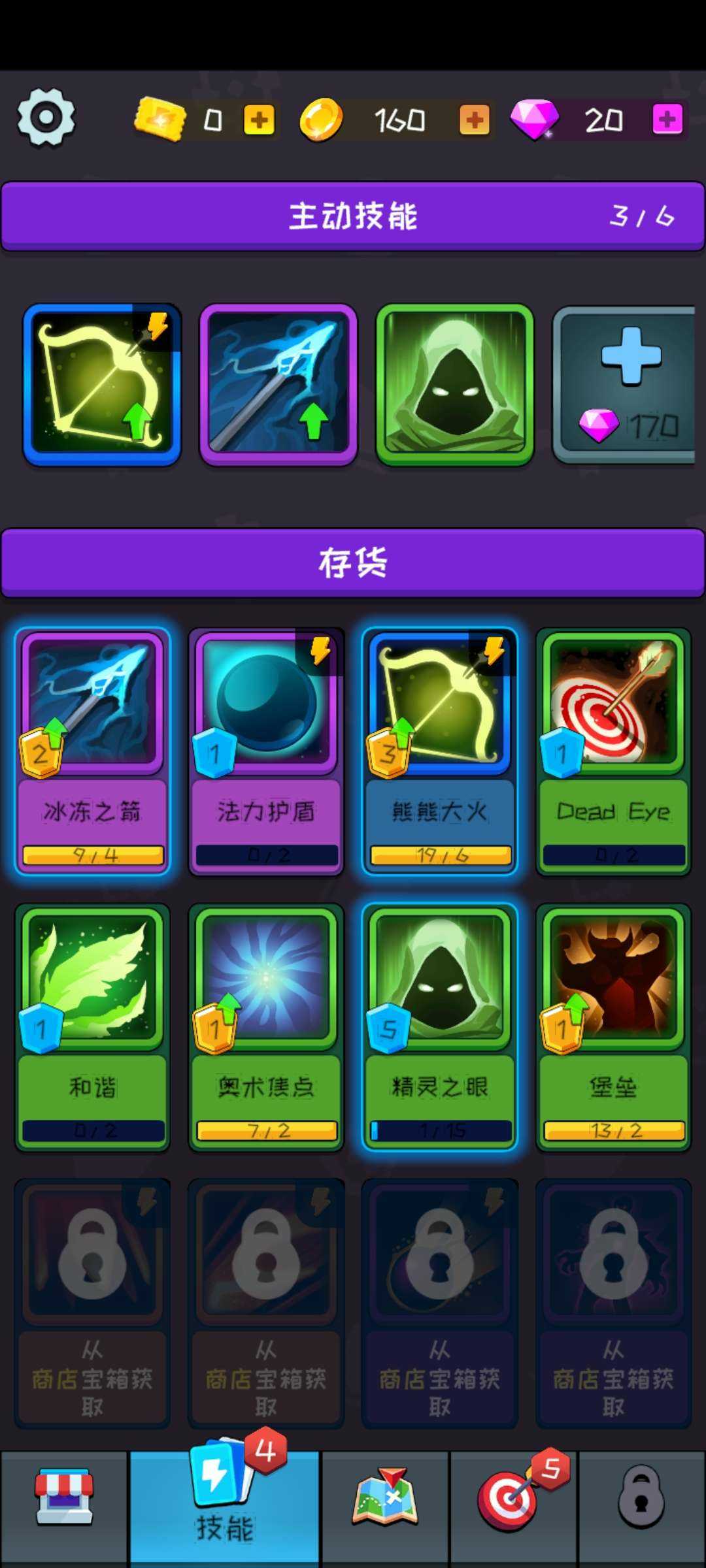This screenshot has height=1568, width=706.
Task: Open the 奥术焦点 skill card
Action: [x=266, y=1027]
